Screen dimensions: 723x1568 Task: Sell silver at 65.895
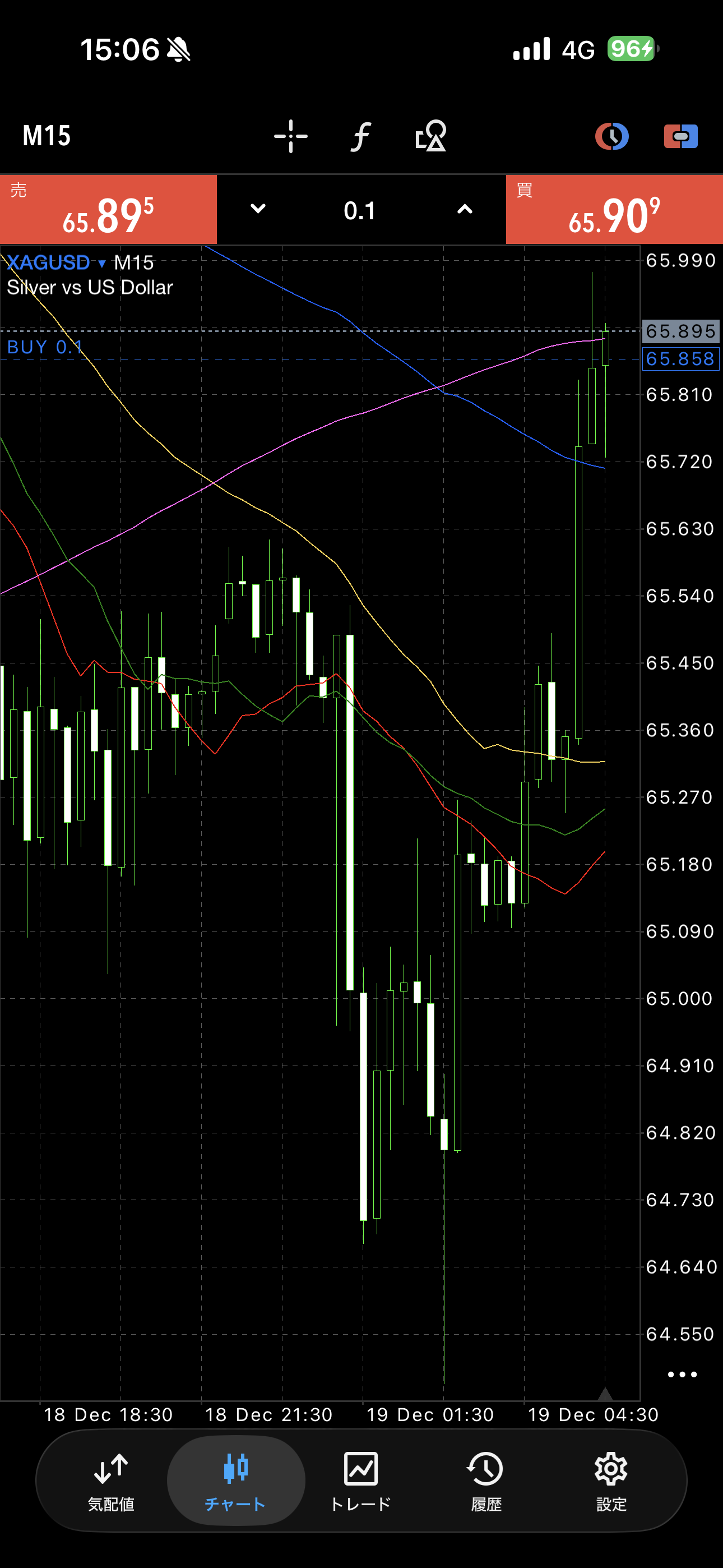(108, 210)
